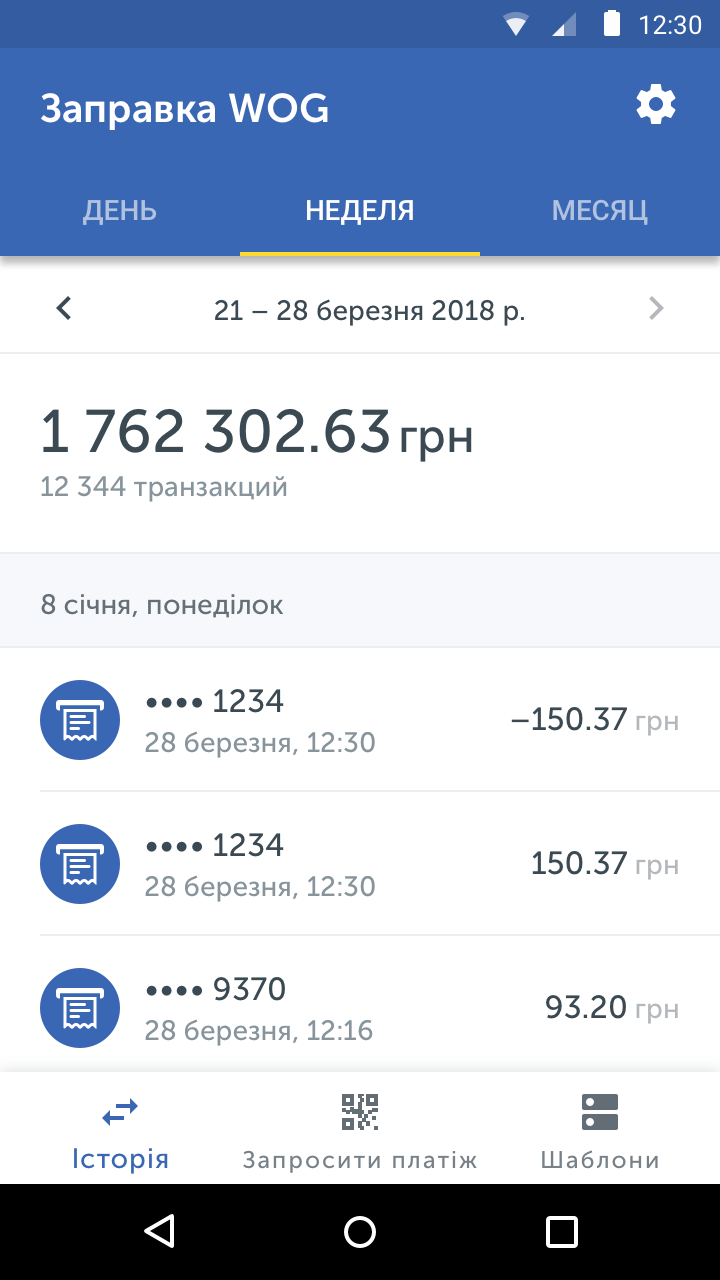Open the –150.37 грн transaction
The width and height of the screenshot is (720, 1280).
[360, 720]
